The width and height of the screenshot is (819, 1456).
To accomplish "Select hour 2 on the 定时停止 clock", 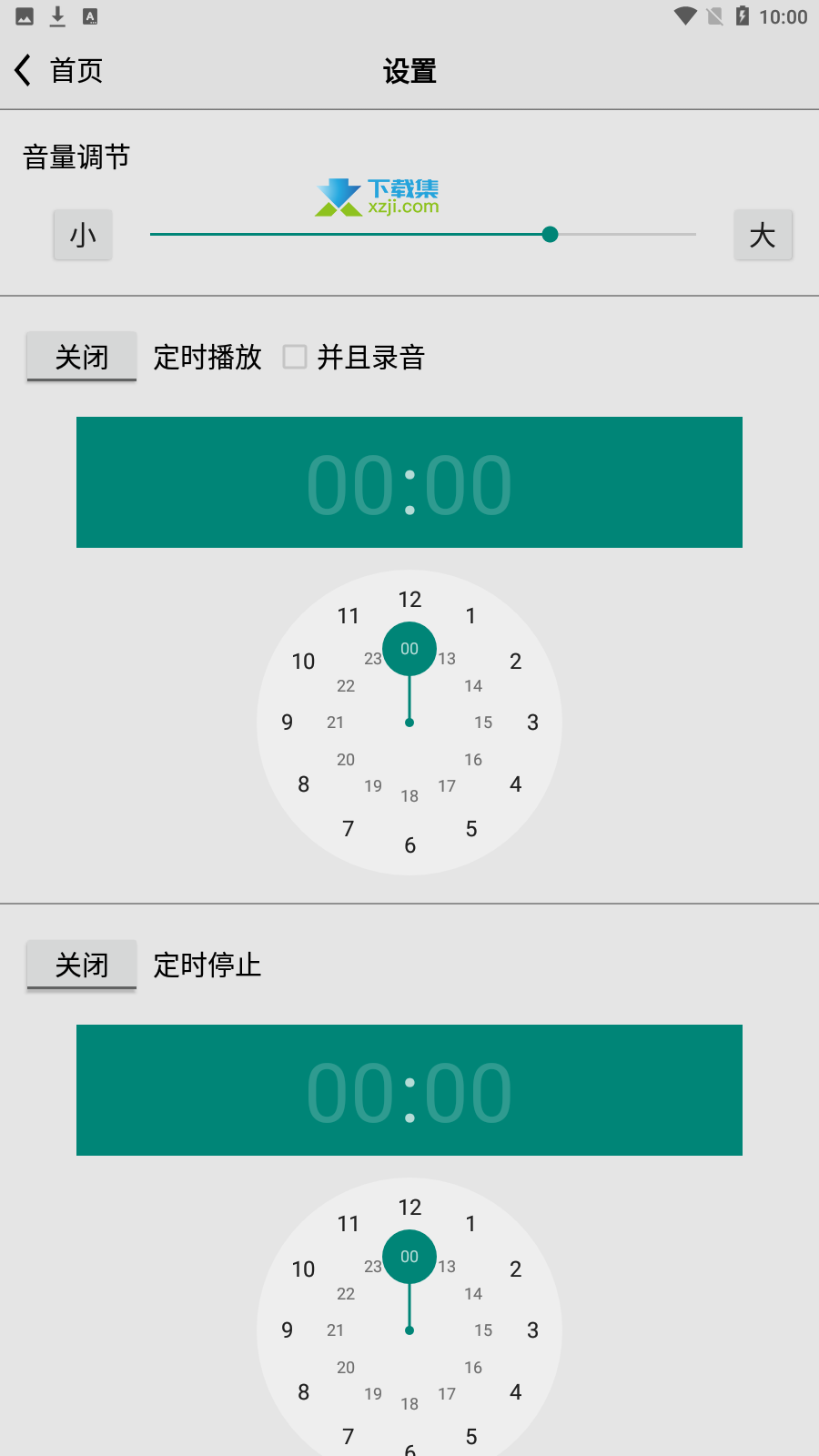I will tap(516, 1269).
